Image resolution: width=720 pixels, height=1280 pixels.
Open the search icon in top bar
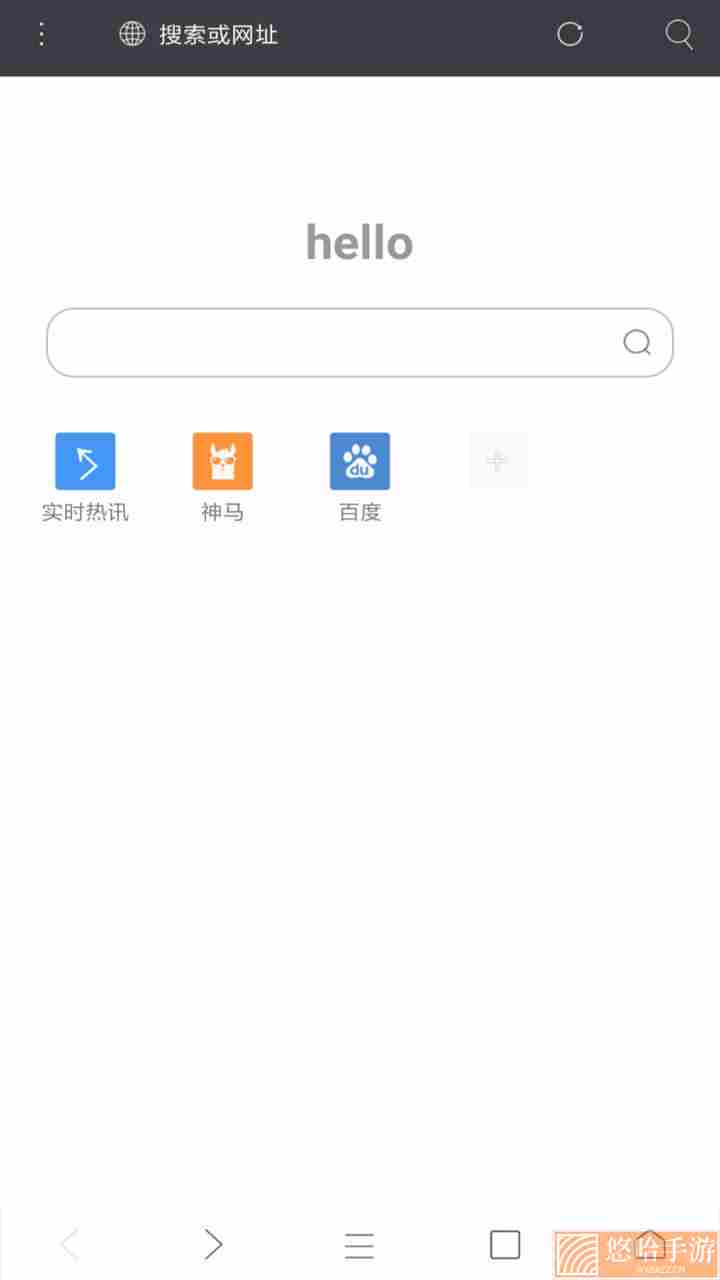pos(679,34)
